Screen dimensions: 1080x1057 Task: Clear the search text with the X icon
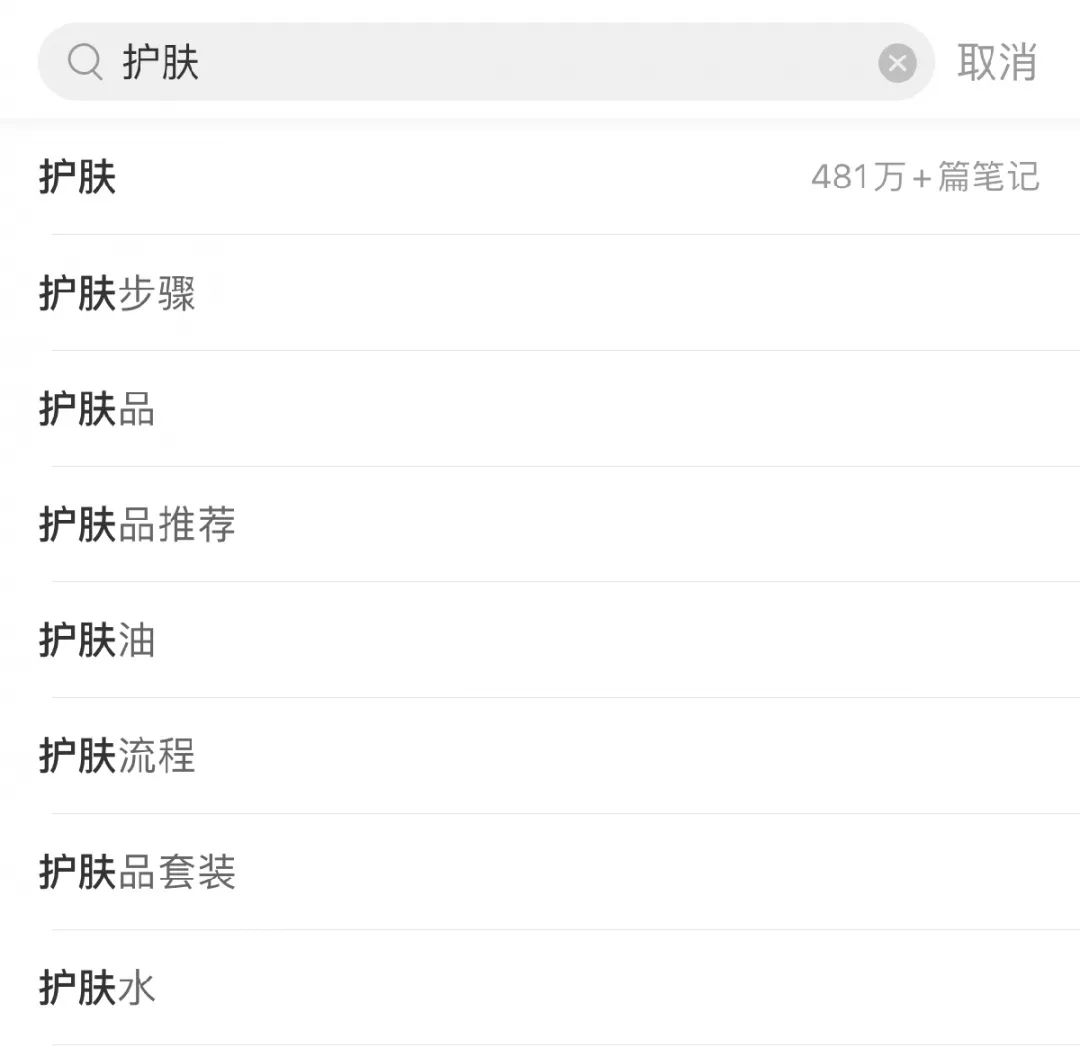point(897,64)
